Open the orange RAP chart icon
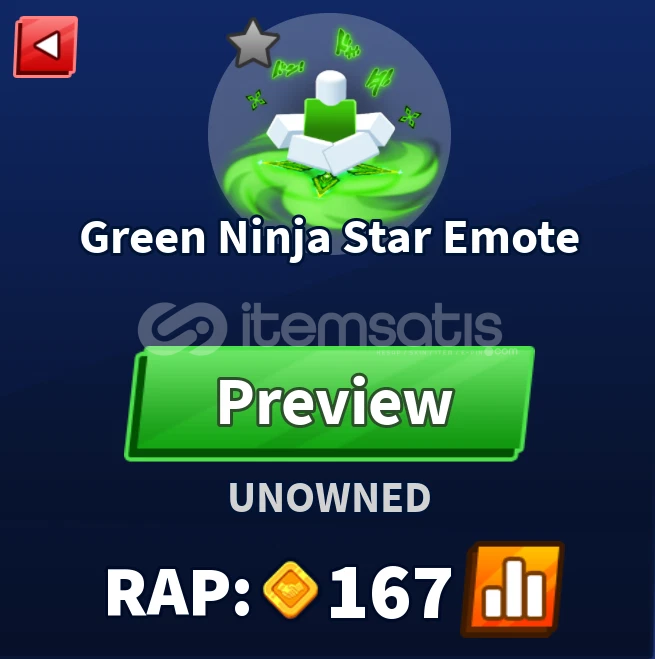This screenshot has width=655, height=659. 513,589
